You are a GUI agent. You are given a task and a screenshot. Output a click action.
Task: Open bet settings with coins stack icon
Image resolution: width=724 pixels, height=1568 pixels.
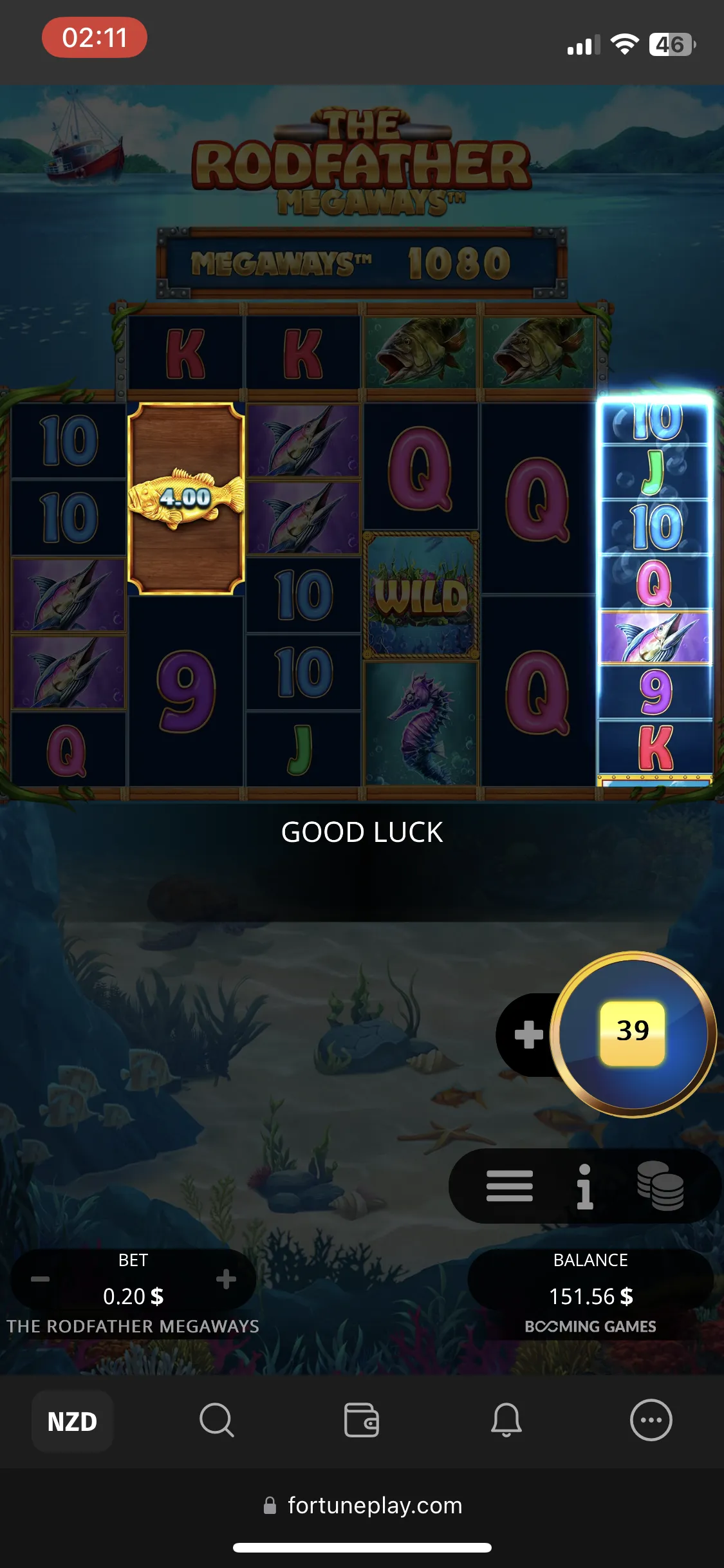pyautogui.click(x=660, y=1186)
